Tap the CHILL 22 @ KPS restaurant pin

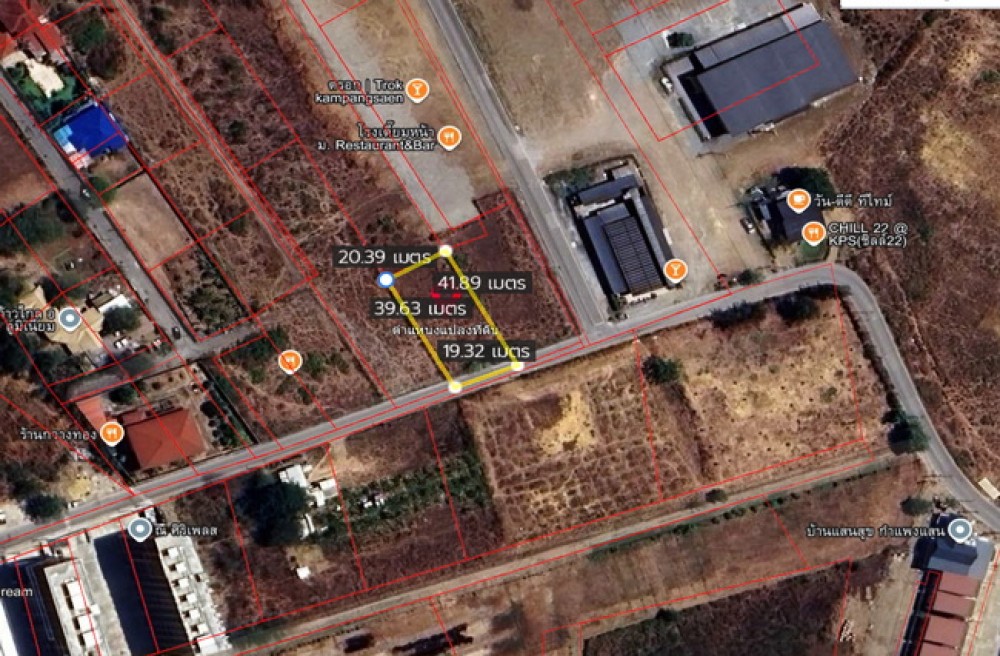[x=812, y=233]
